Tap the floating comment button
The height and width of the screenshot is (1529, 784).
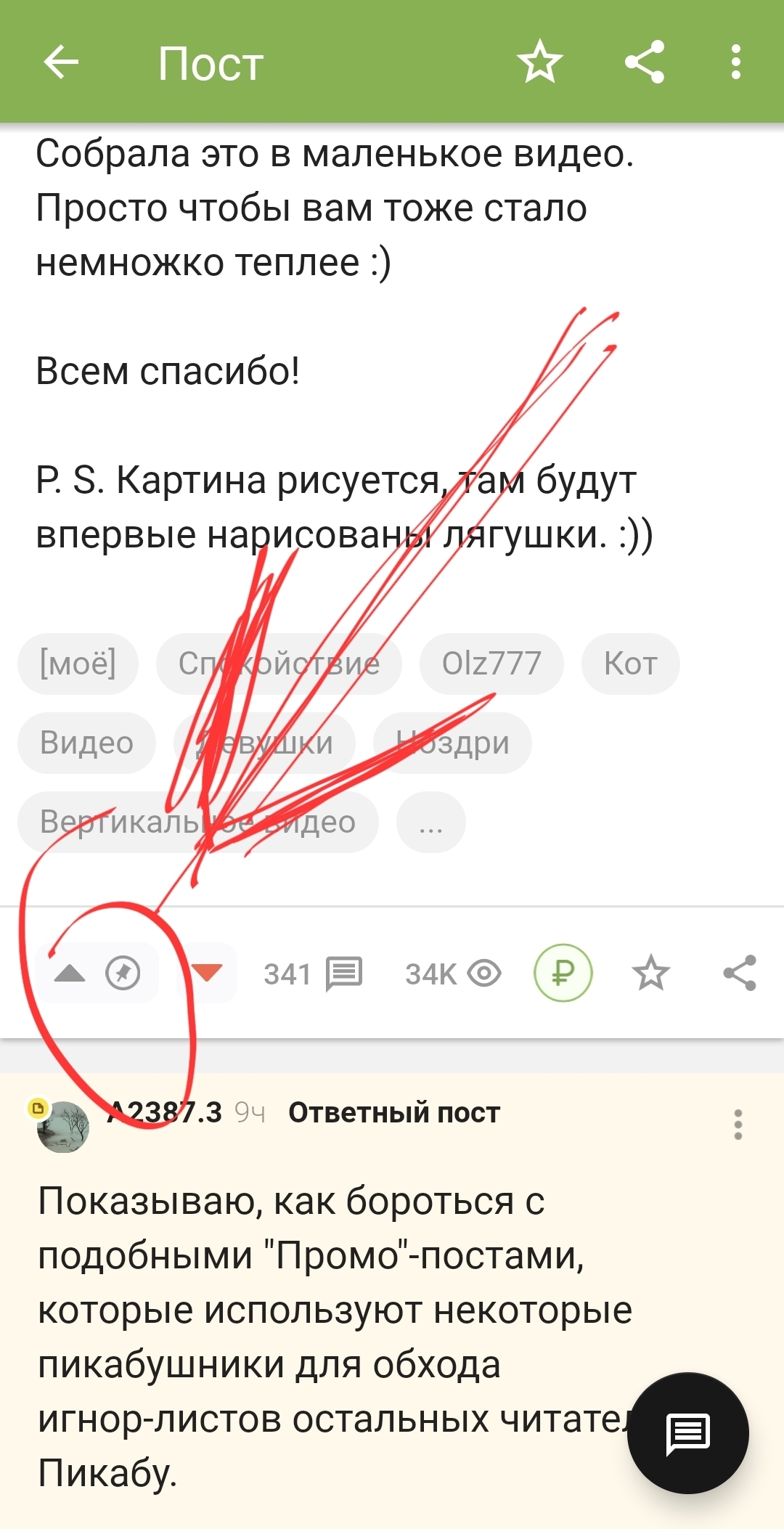point(687,1433)
